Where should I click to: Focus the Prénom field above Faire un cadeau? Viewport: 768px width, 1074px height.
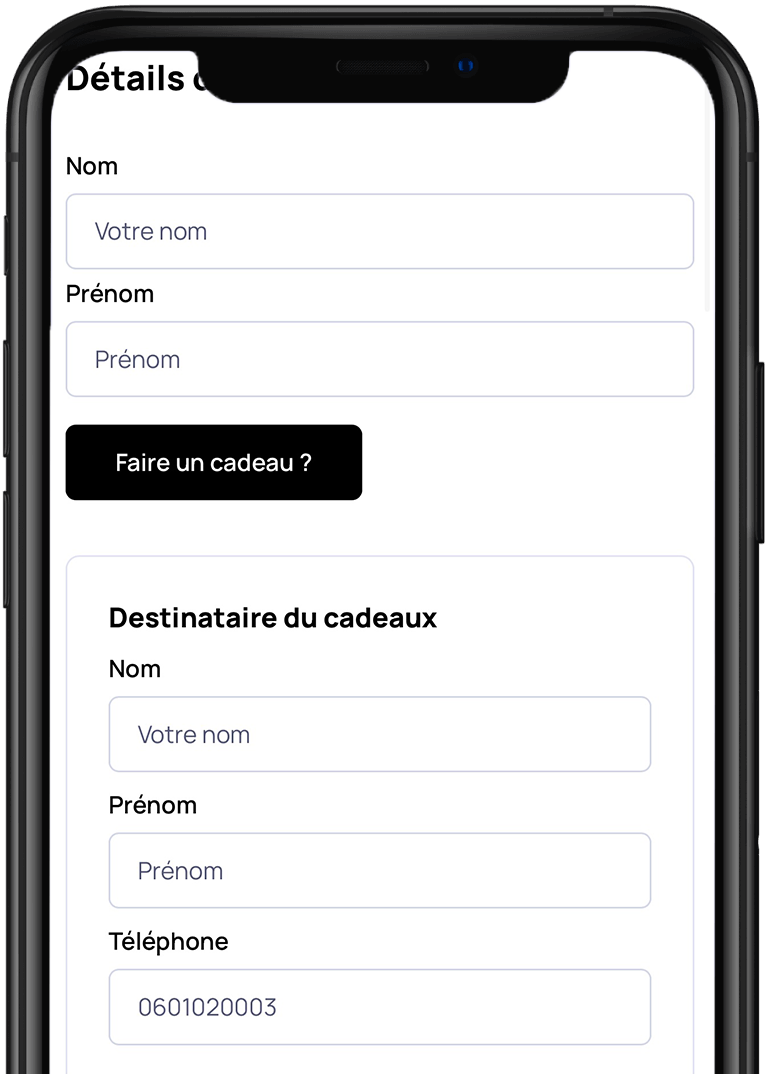(379, 359)
